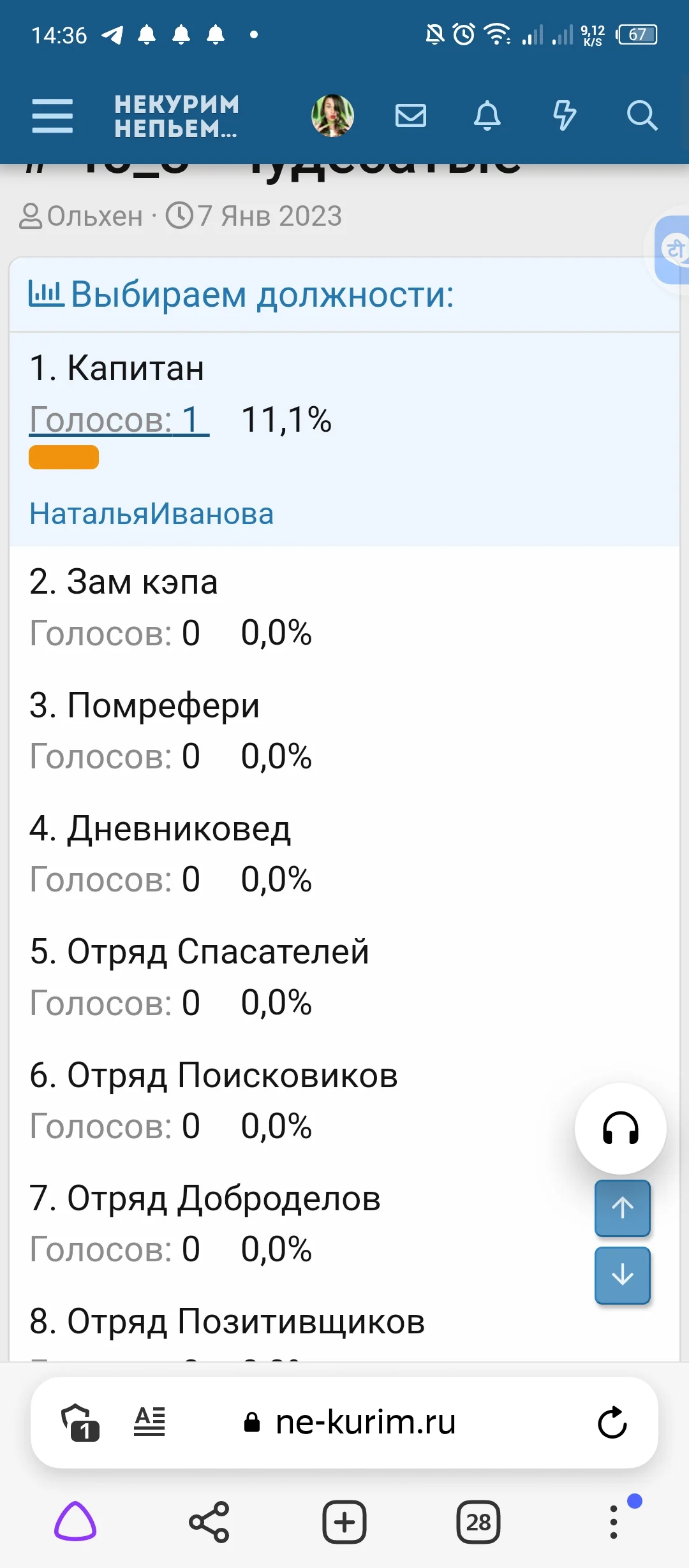Tap the floating headphones listen icon

(x=620, y=1128)
